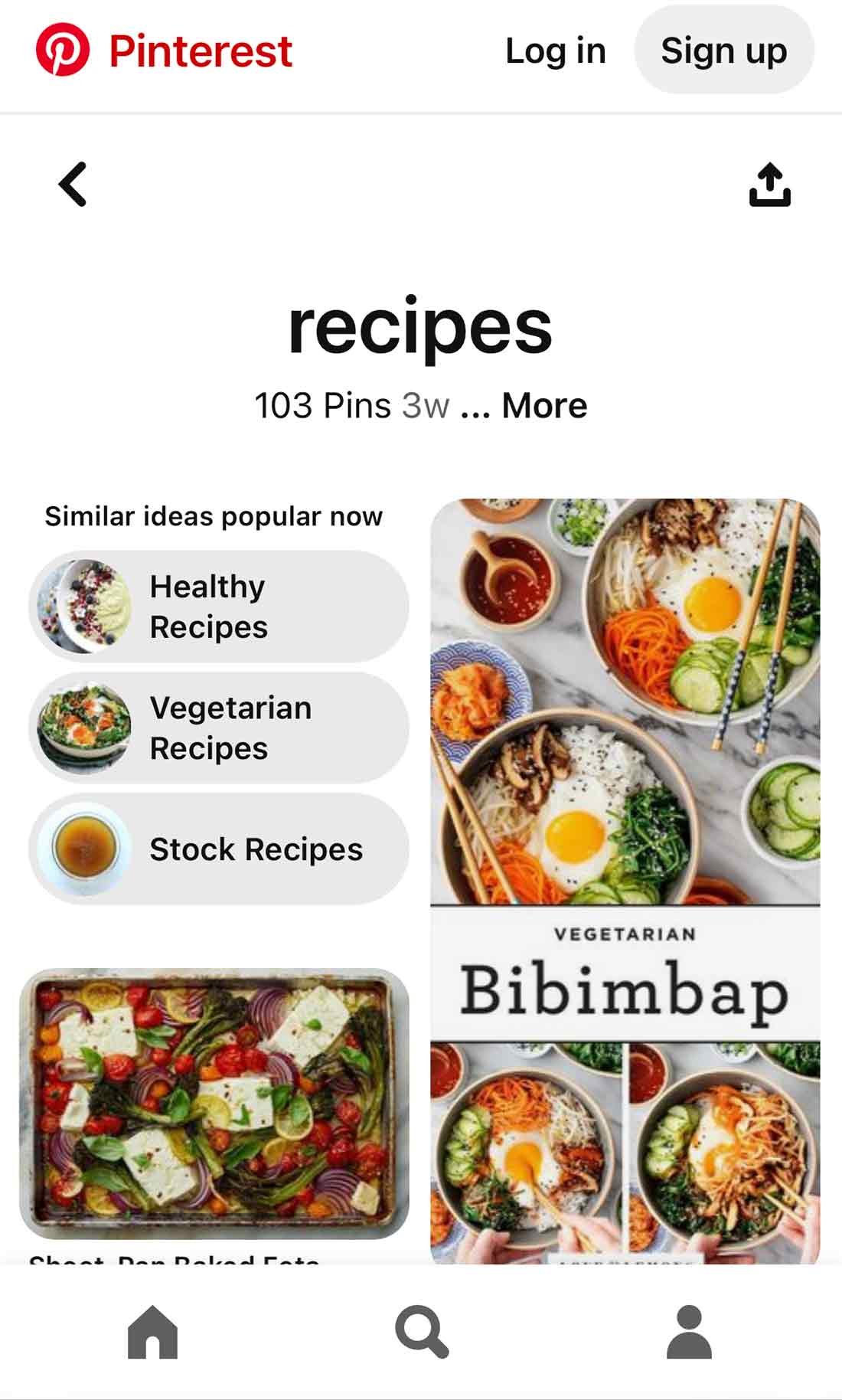Browse Vegetarian Recipes ideas
Image resolution: width=842 pixels, height=1400 pixels.
[x=219, y=728]
